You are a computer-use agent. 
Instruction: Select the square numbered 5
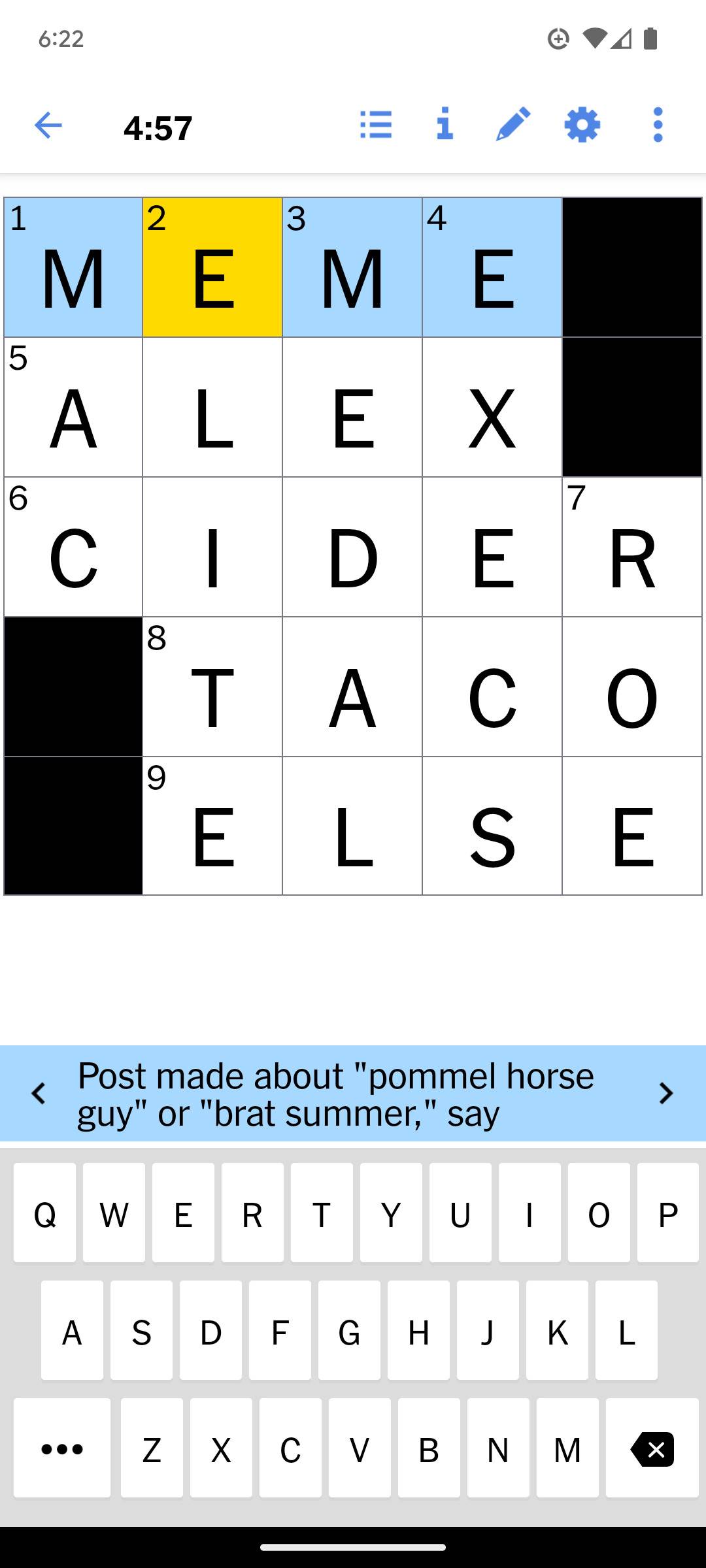point(73,408)
